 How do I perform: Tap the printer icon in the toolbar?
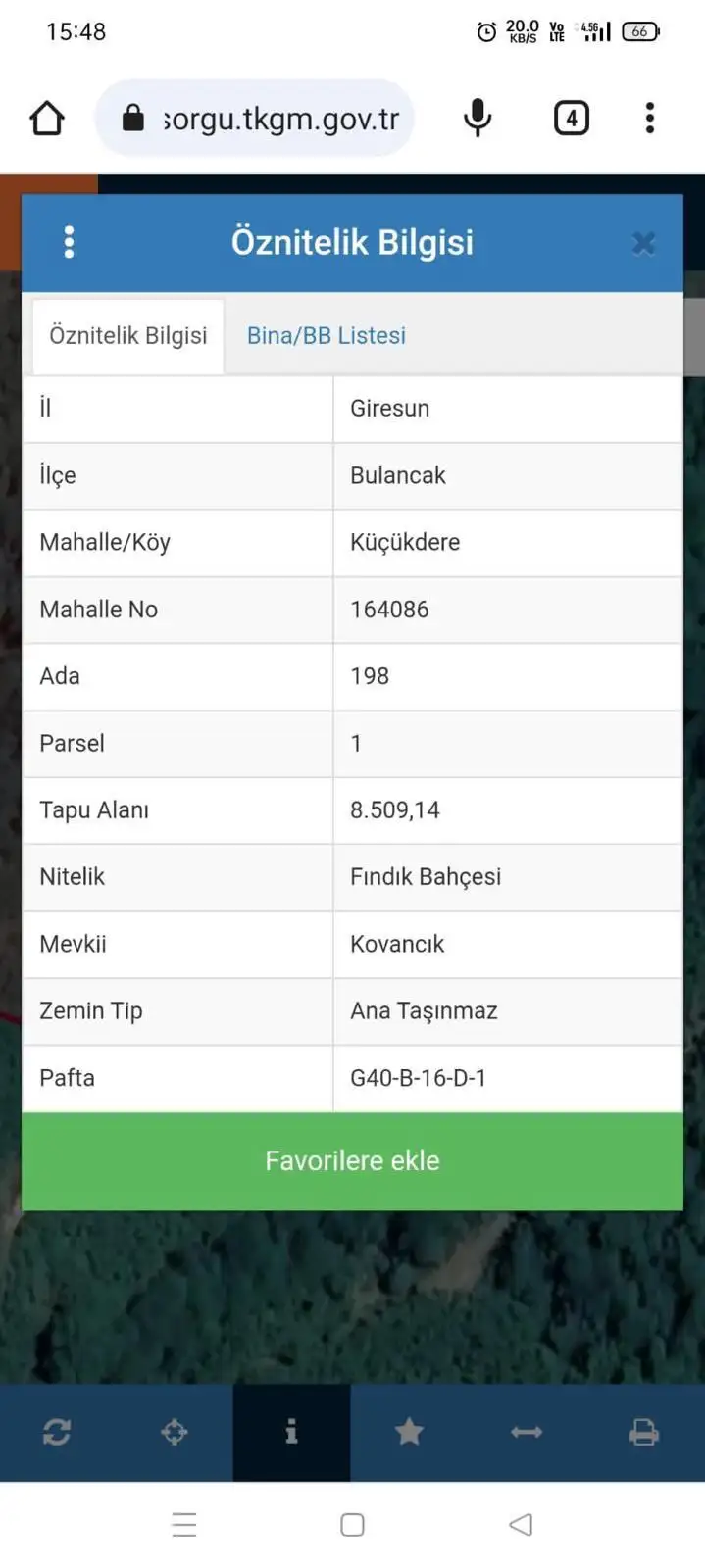644,1433
